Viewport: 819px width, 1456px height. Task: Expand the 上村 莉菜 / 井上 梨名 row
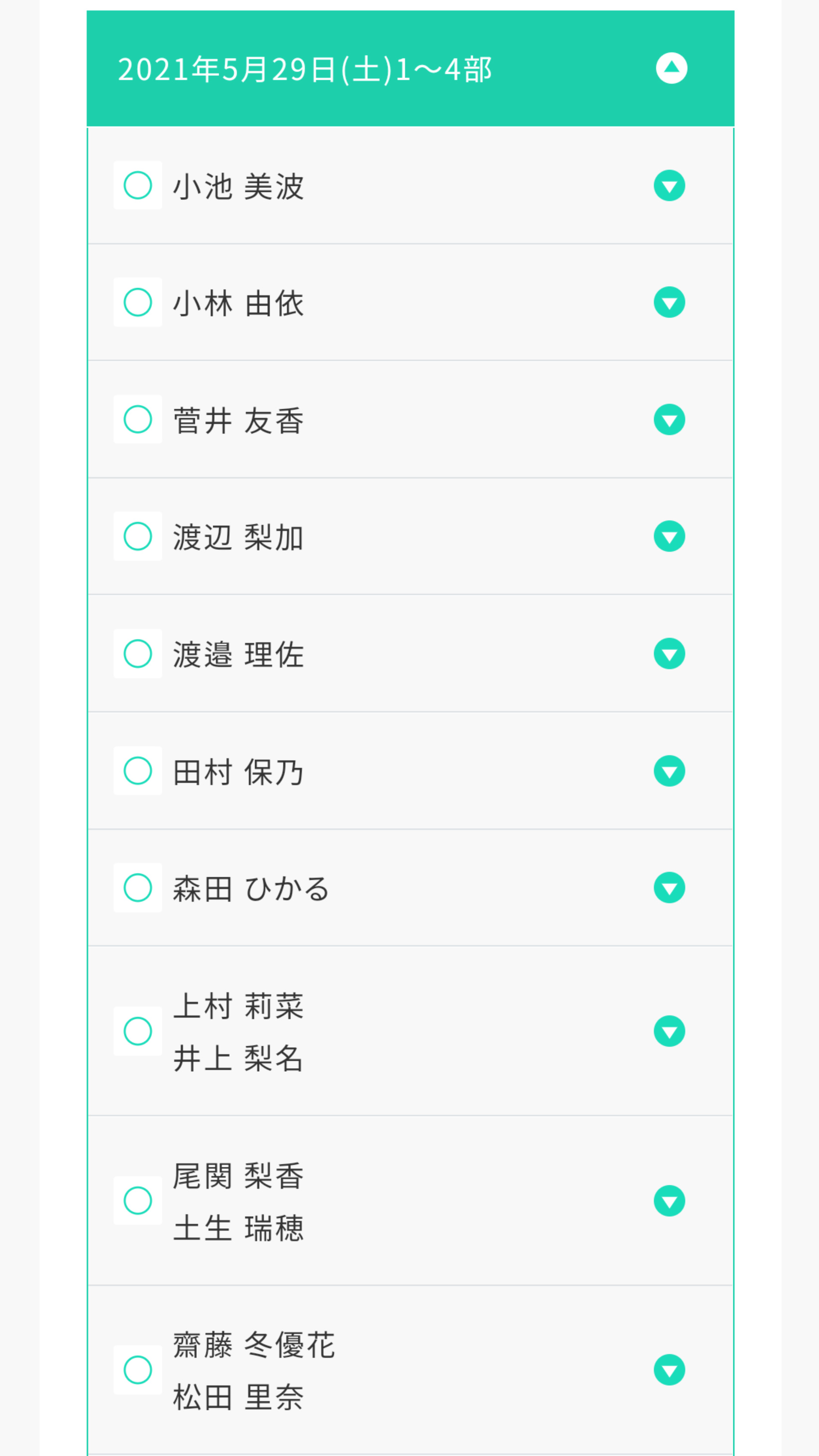[x=670, y=1031]
